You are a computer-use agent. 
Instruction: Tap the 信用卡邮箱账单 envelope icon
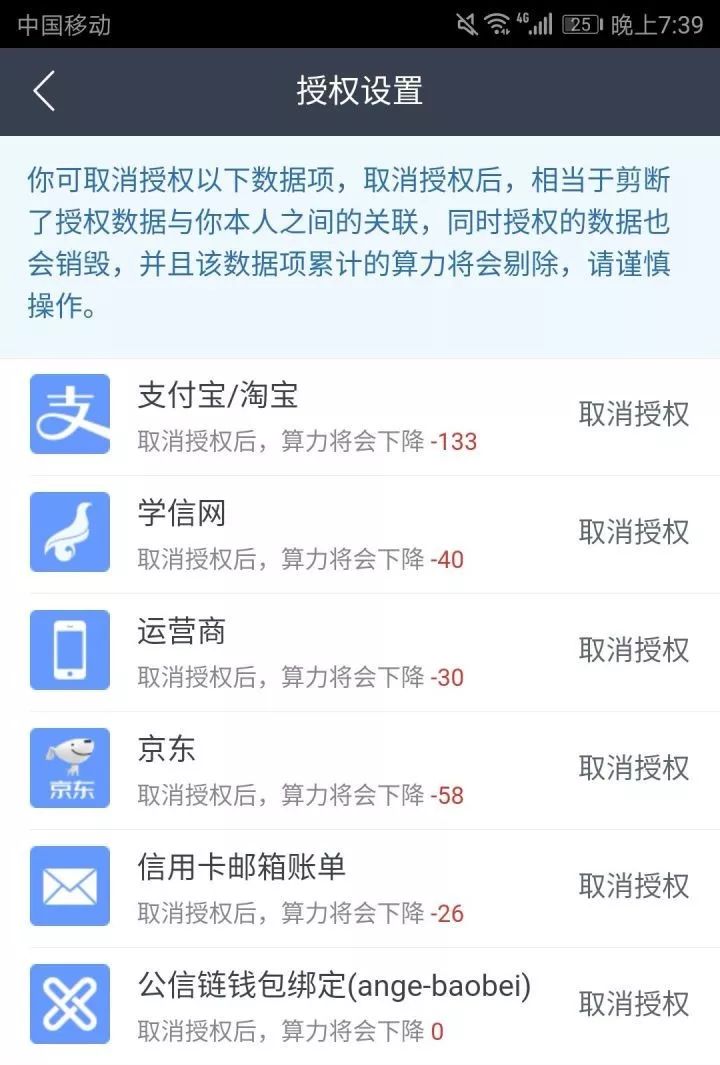pos(70,886)
